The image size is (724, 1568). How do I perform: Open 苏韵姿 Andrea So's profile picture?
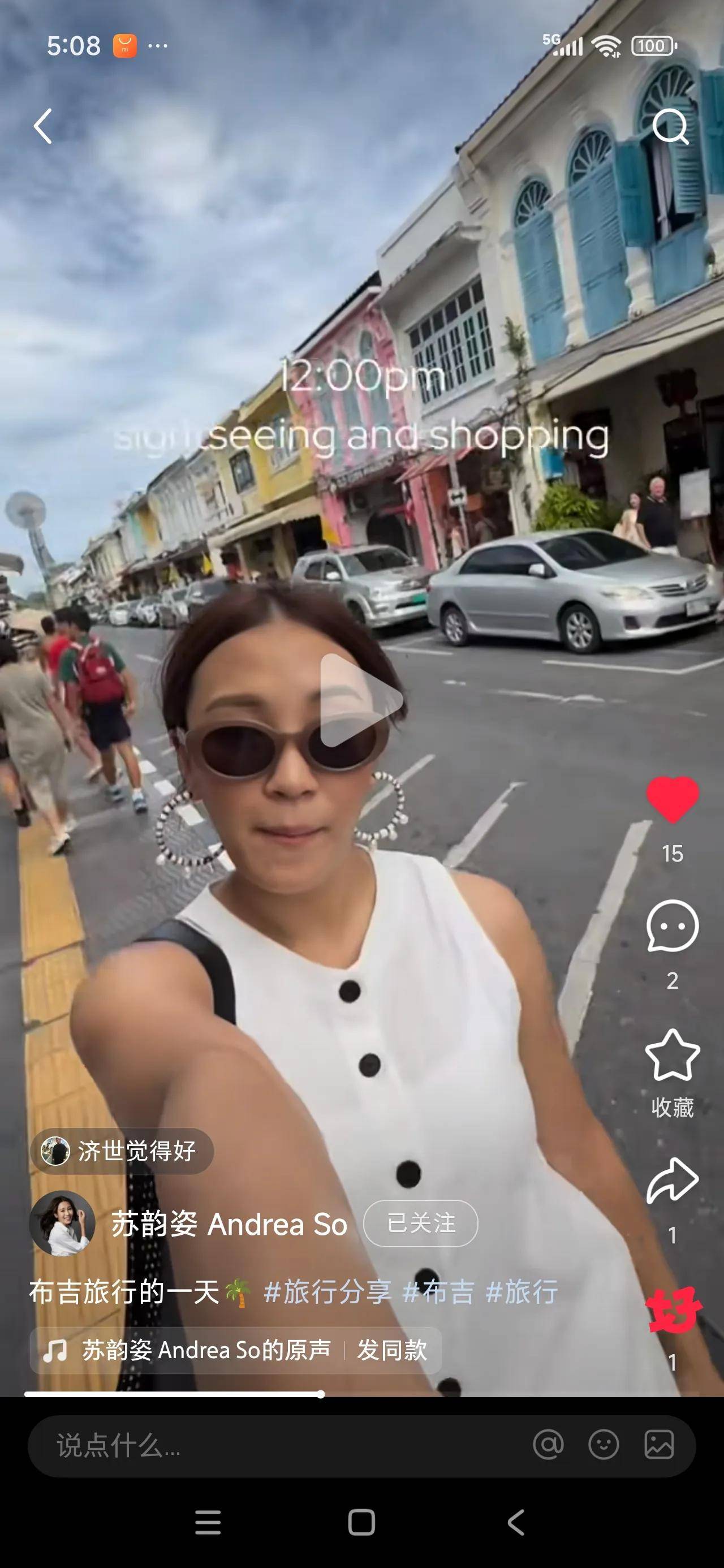pyautogui.click(x=62, y=1224)
